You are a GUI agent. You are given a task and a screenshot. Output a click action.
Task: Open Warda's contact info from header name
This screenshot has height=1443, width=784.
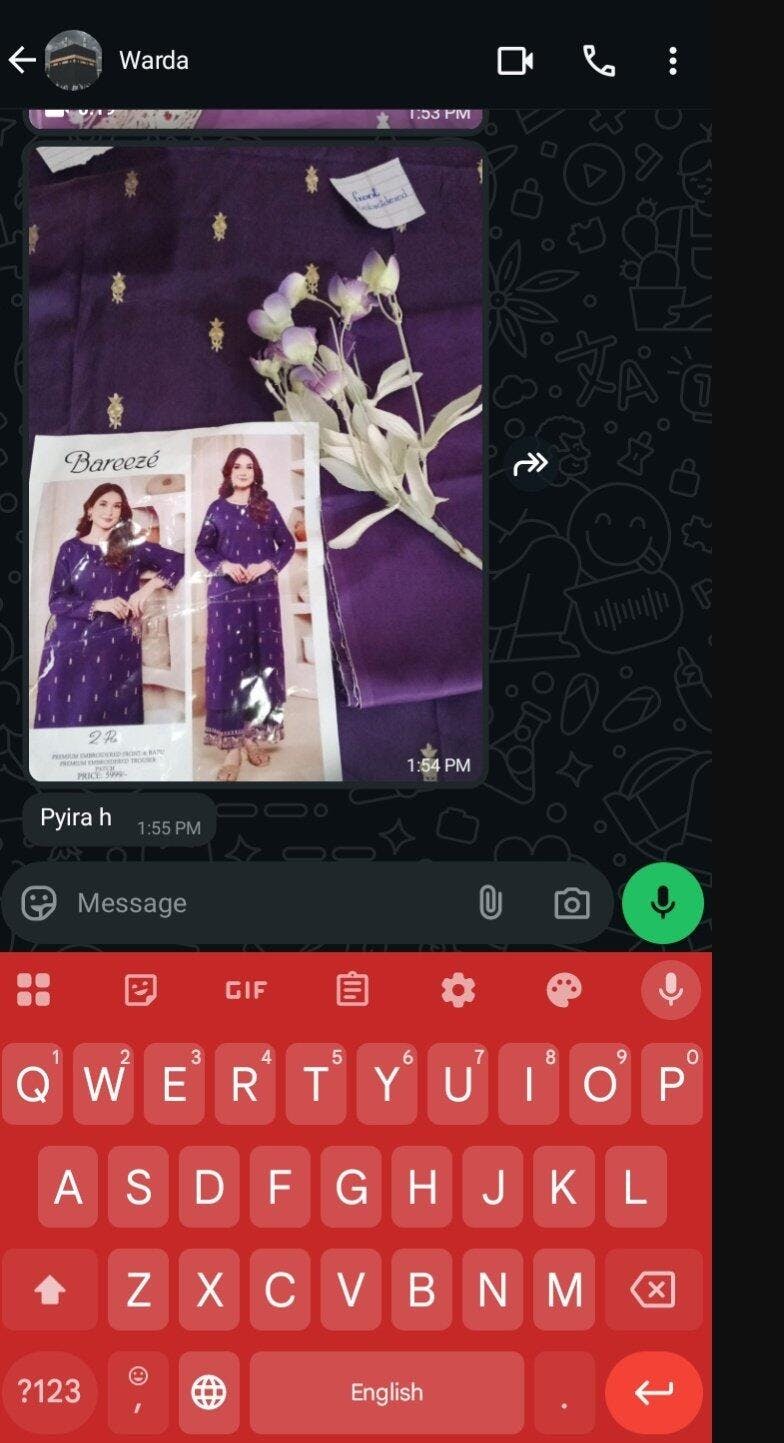(154, 60)
